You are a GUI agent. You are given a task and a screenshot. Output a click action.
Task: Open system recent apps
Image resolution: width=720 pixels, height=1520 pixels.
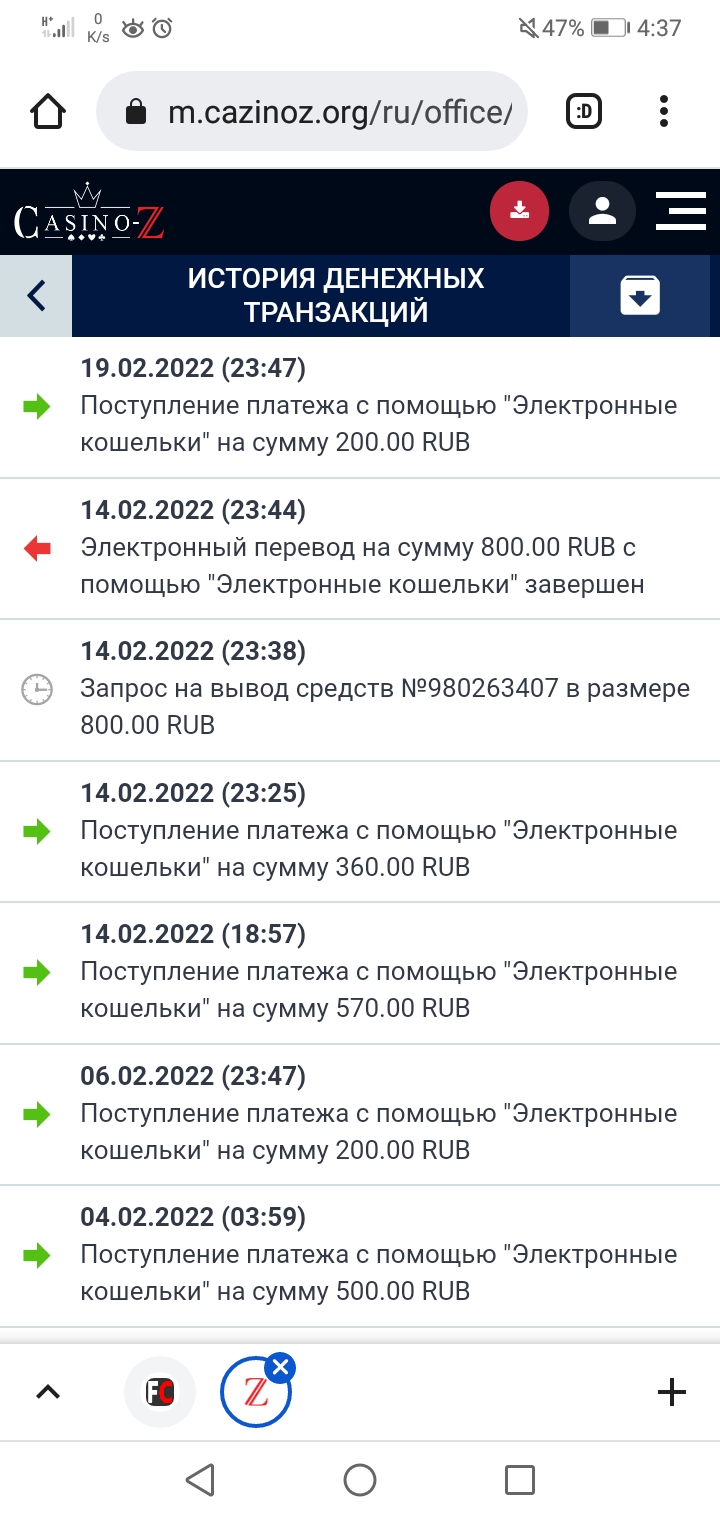pos(519,1480)
